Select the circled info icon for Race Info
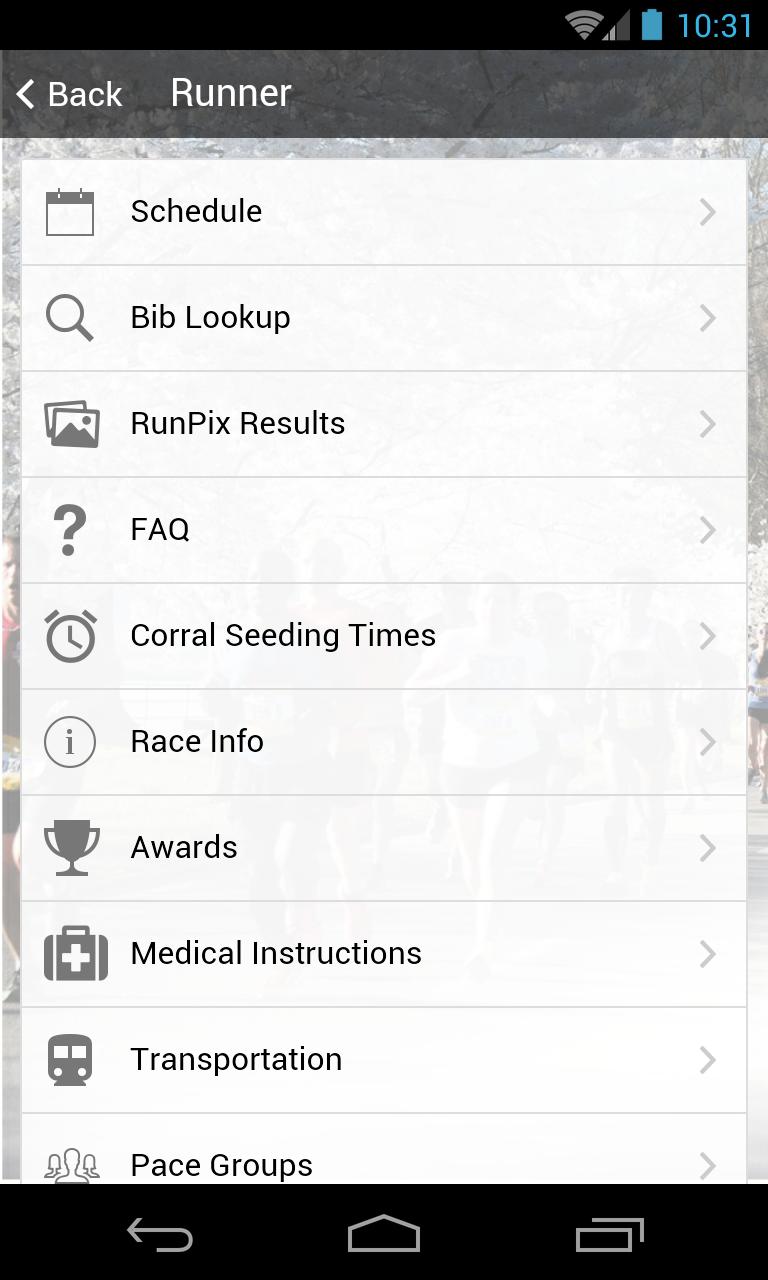The width and height of the screenshot is (768, 1280). click(x=70, y=741)
